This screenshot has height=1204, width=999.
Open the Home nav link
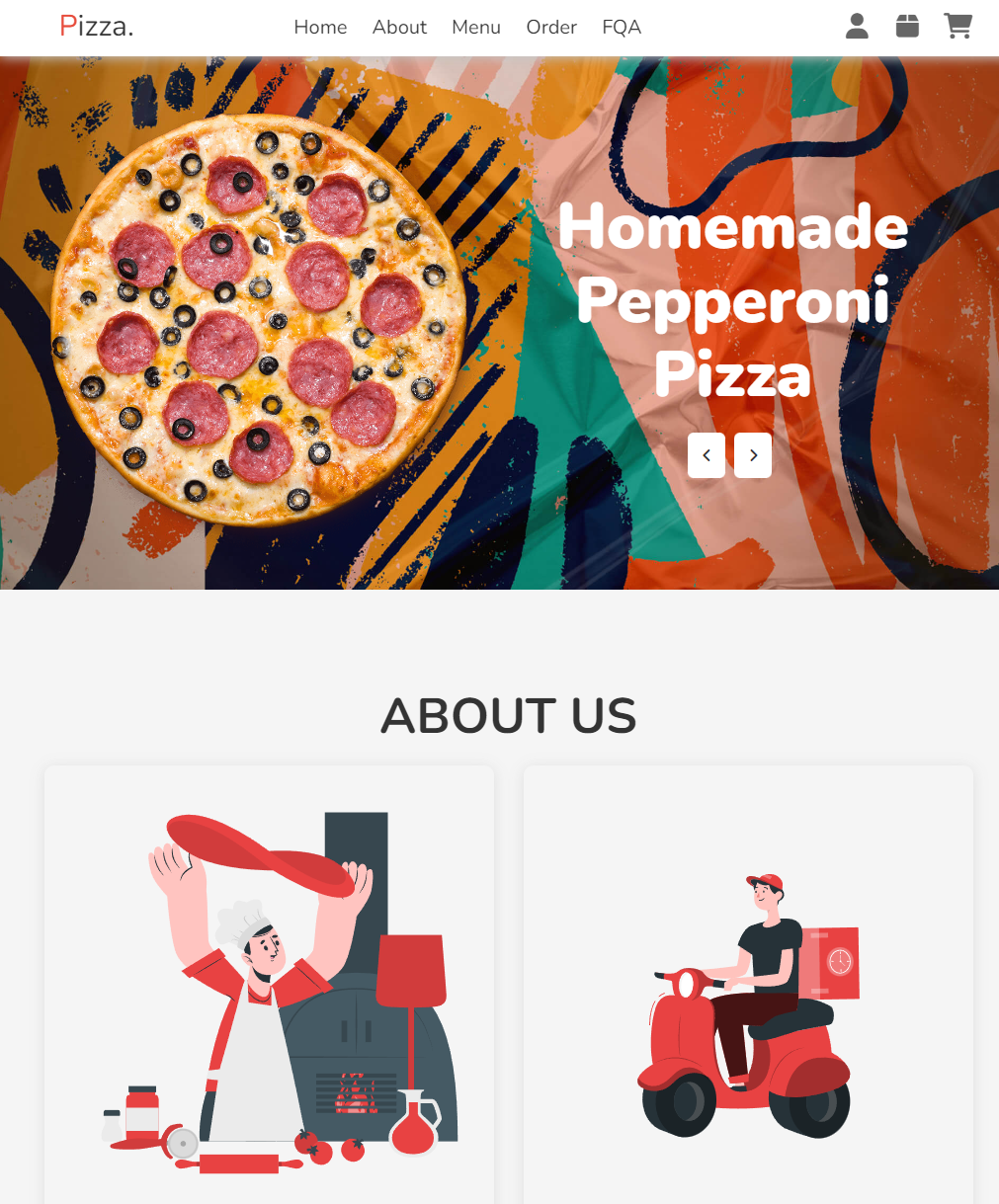click(320, 28)
